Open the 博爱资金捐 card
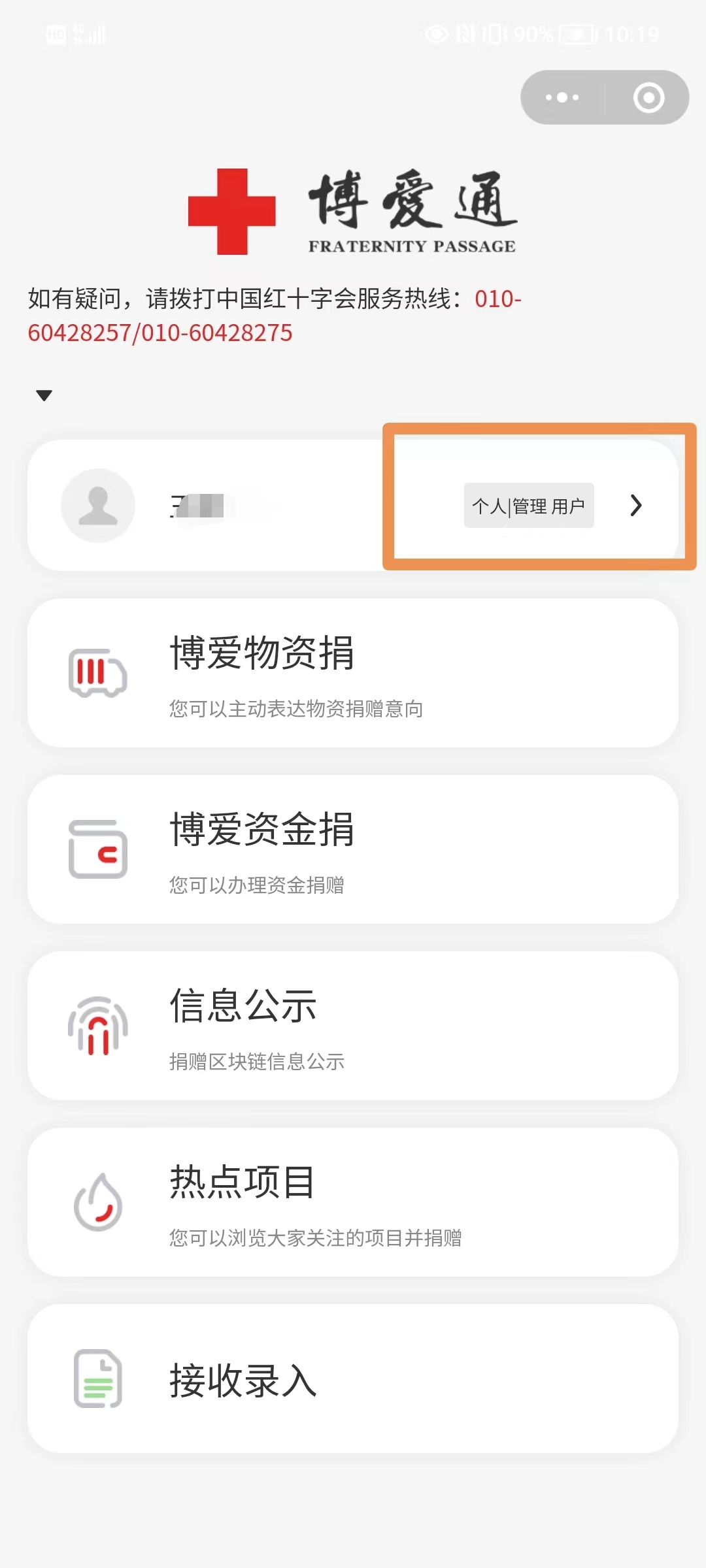Viewport: 706px width, 1568px height. click(x=353, y=849)
